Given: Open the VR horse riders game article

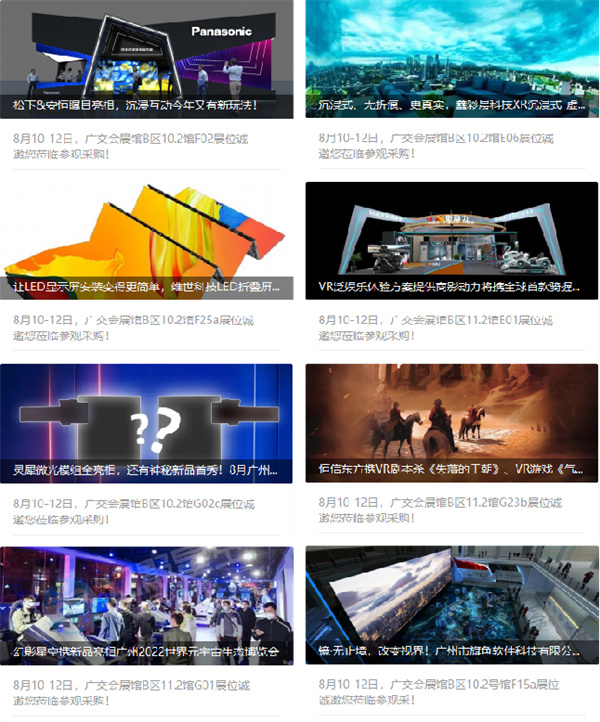Looking at the screenshot, I should point(452,422).
